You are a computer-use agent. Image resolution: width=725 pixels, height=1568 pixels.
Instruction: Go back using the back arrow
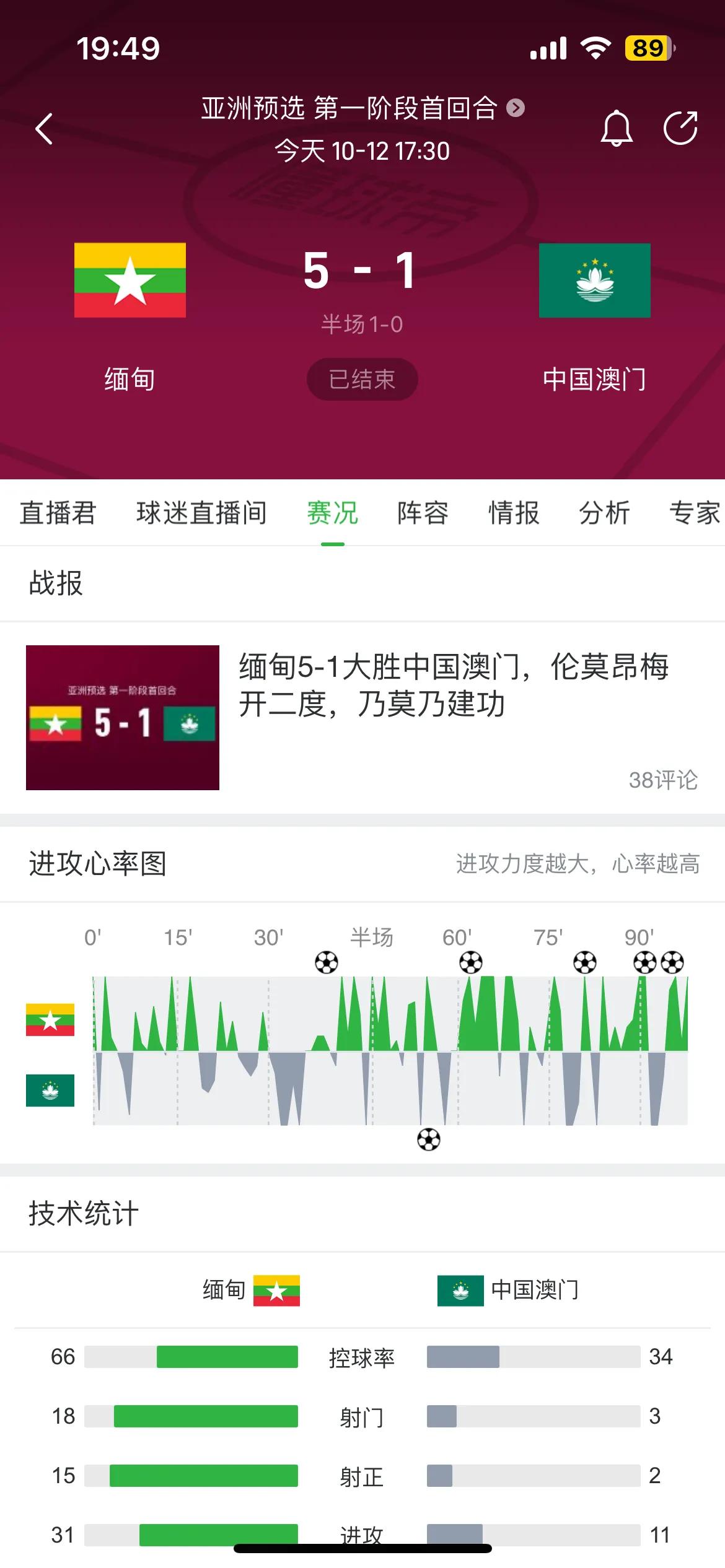point(43,128)
